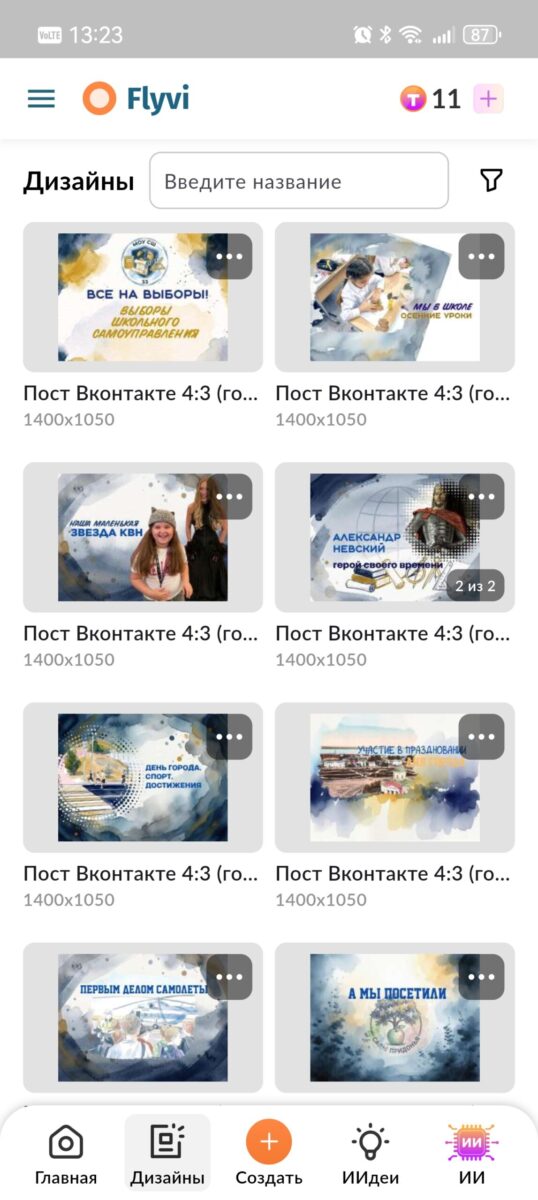The image size is (538, 1200).
Task: Focus the 'Введите название' search field
Action: [299, 181]
